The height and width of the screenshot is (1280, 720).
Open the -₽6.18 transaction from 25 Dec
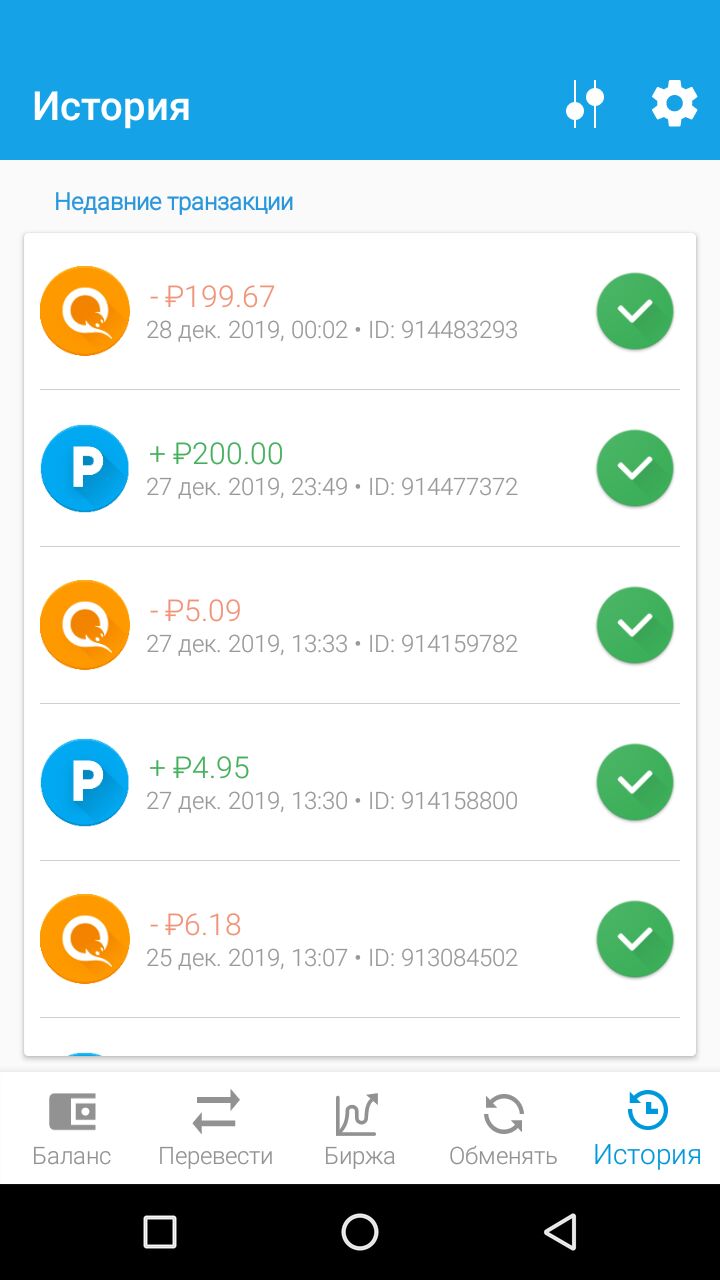360,939
